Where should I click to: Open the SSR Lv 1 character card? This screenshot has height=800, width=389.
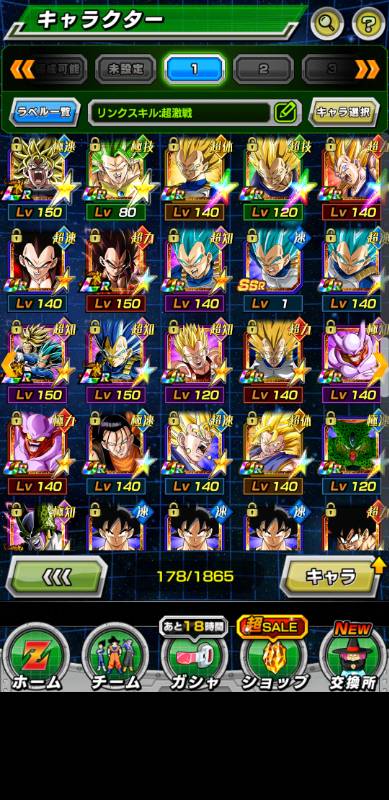(273, 269)
